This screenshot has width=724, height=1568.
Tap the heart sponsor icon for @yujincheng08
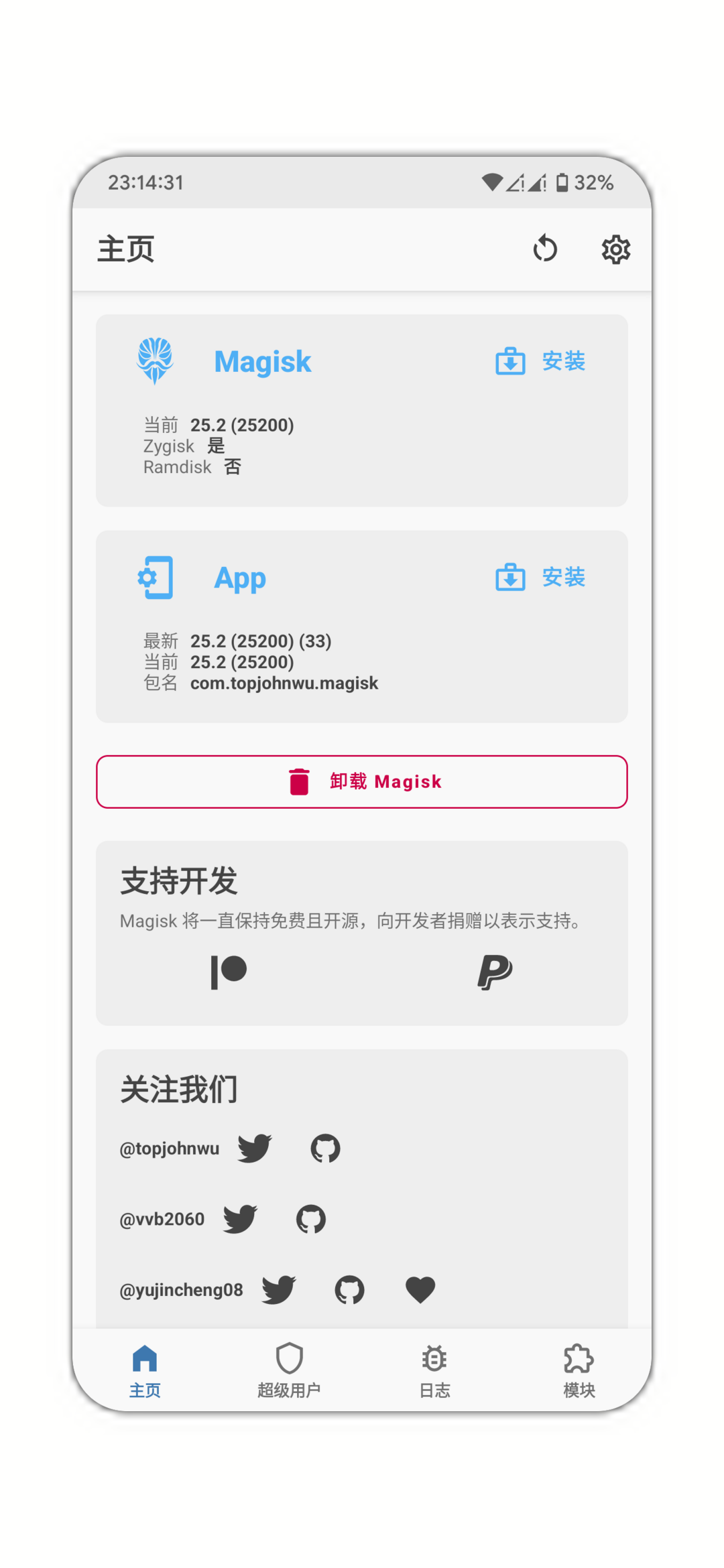click(x=420, y=1290)
